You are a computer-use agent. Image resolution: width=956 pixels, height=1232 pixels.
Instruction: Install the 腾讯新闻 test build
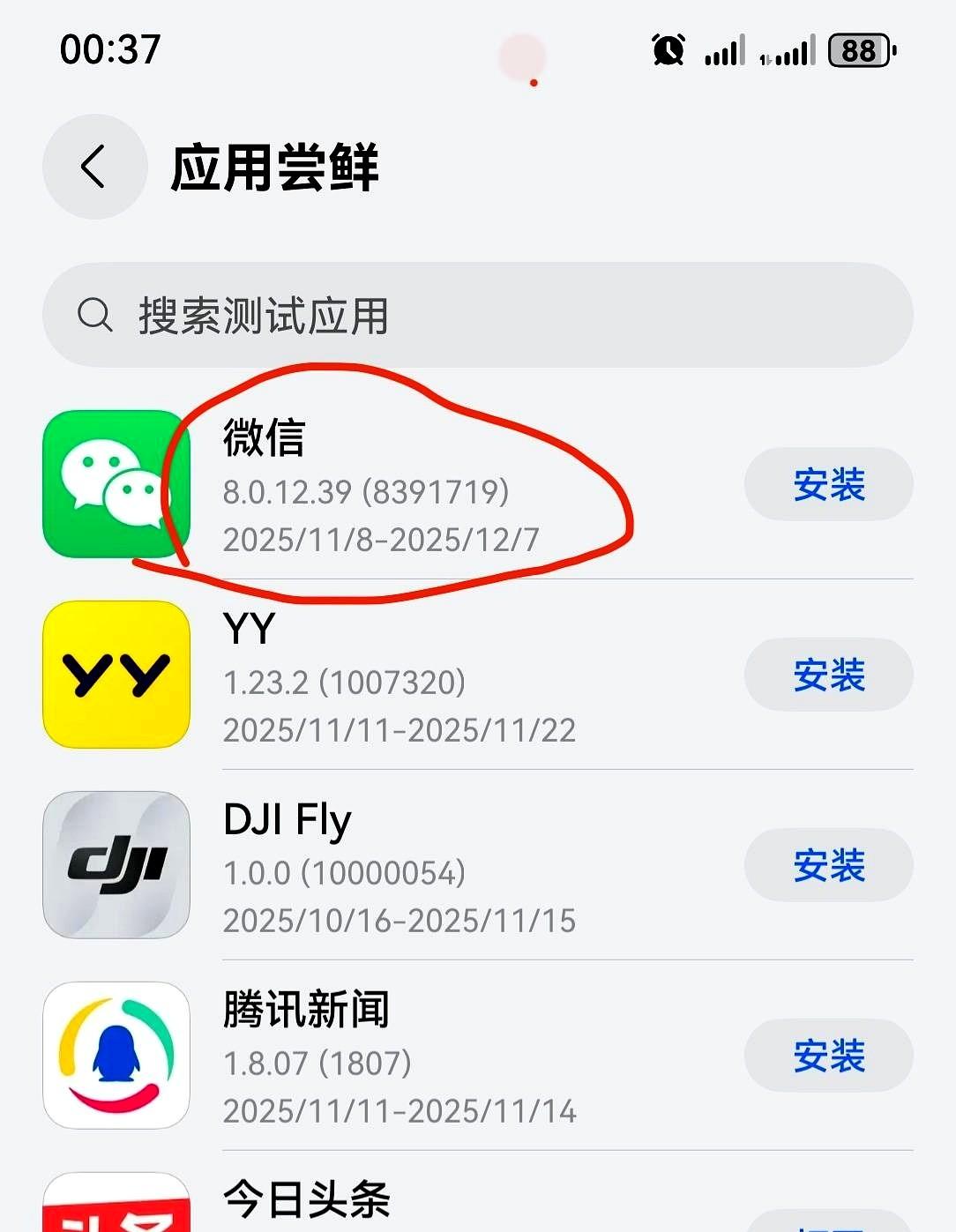click(x=828, y=1056)
